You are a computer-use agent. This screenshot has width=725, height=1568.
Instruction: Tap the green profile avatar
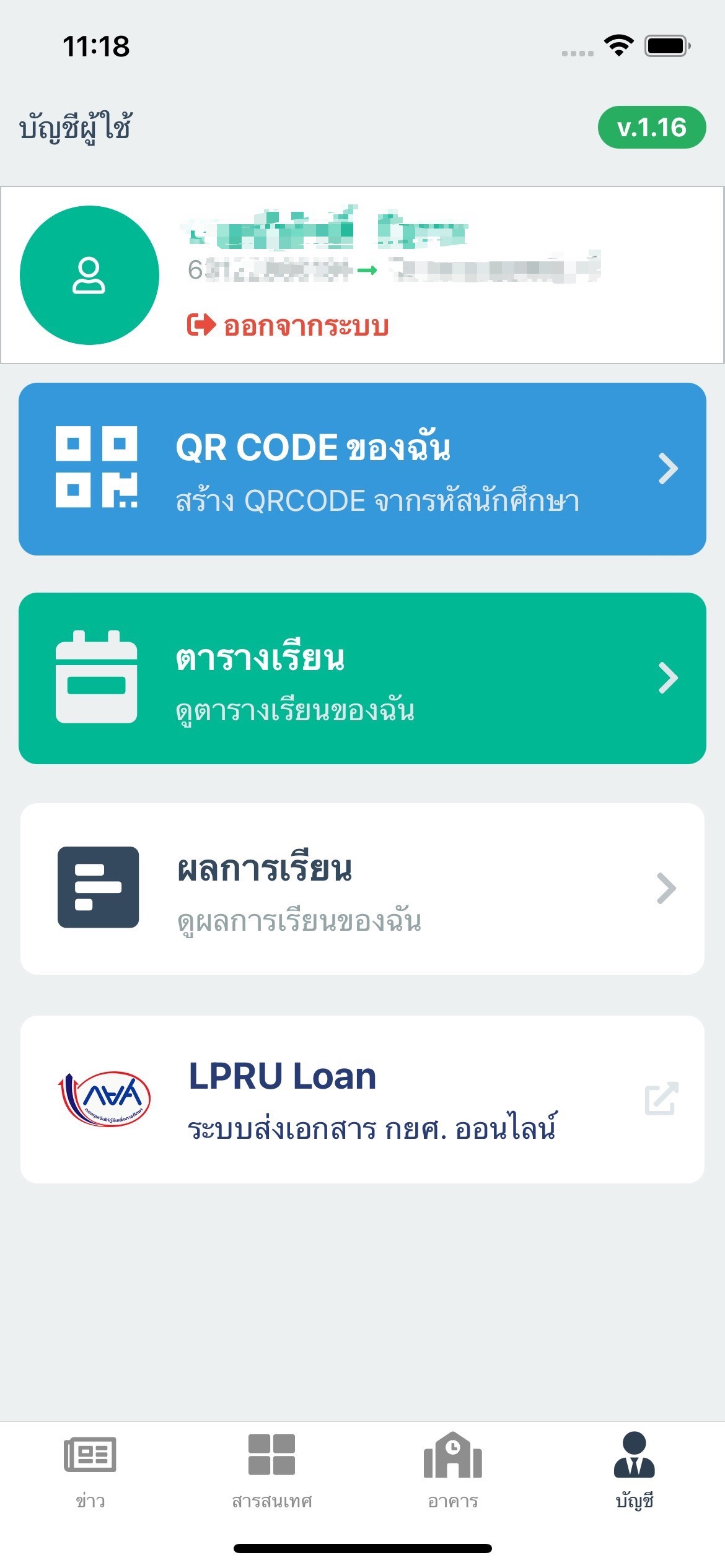pyautogui.click(x=89, y=275)
